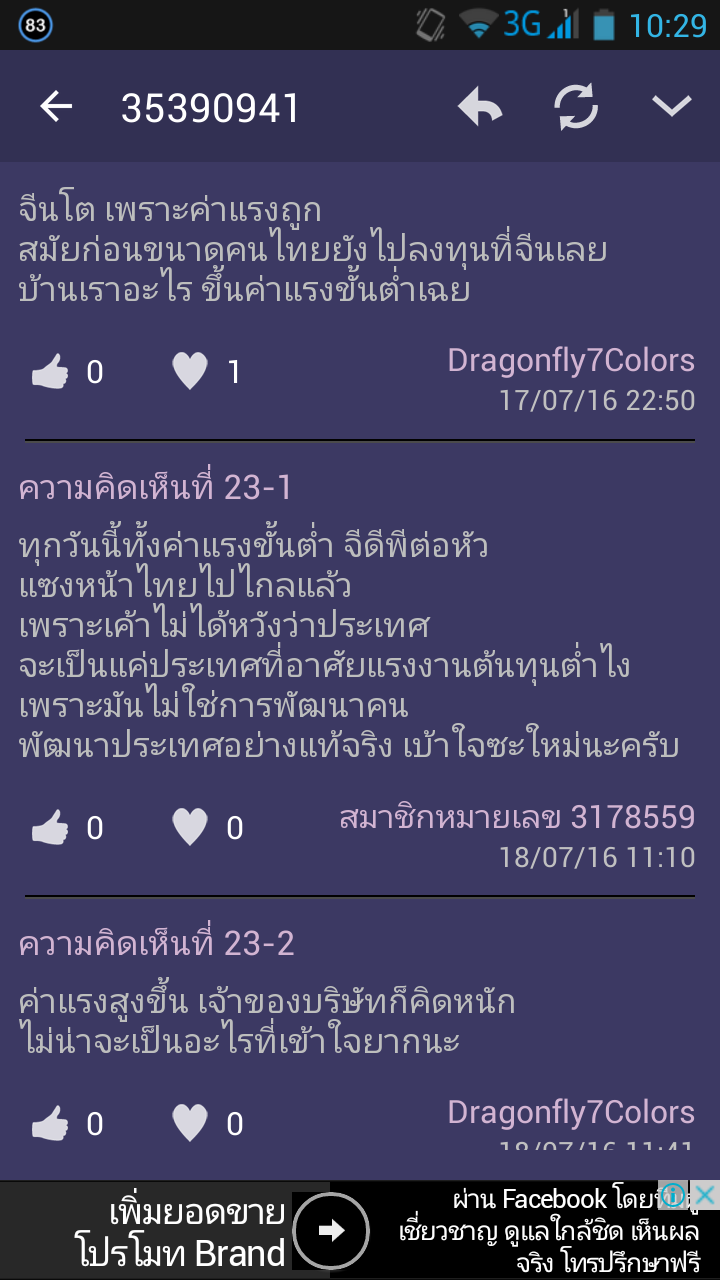The width and height of the screenshot is (720, 1280).
Task: Expand the dropdown chevron in the app bar
Action: 672,106
